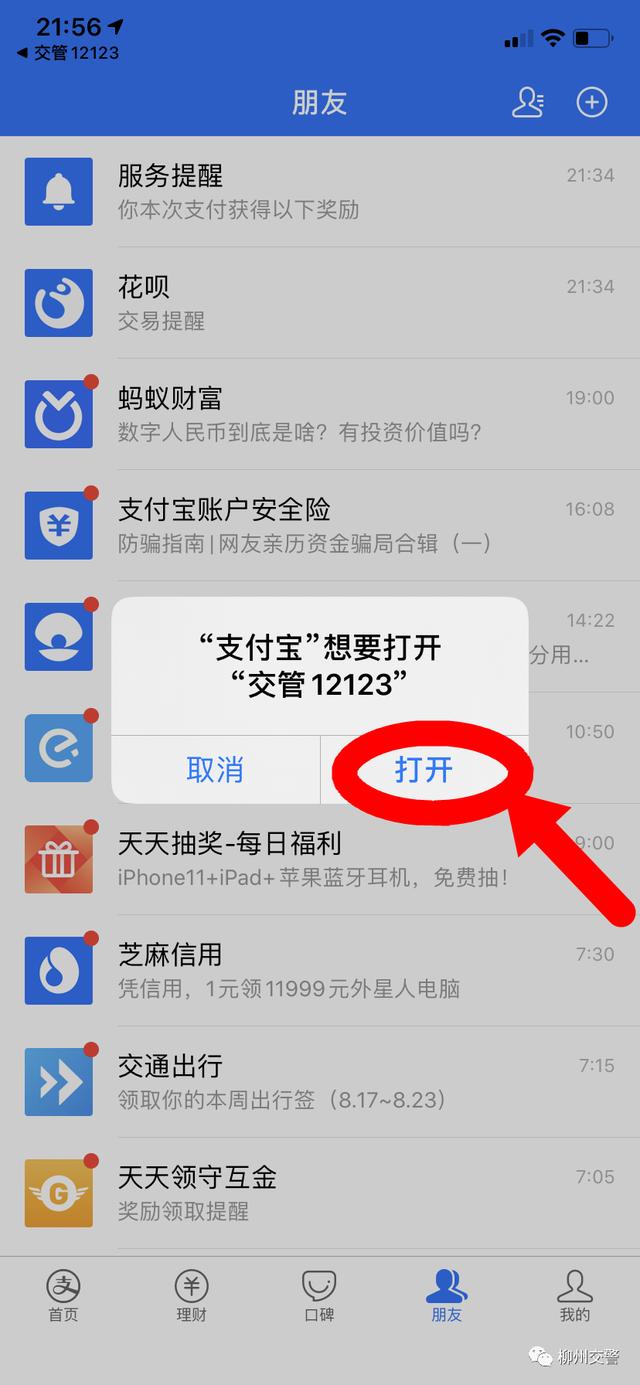The height and width of the screenshot is (1385, 640).
Task: Return to 交管12123 via top-left back link
Action: pyautogui.click(x=68, y=52)
